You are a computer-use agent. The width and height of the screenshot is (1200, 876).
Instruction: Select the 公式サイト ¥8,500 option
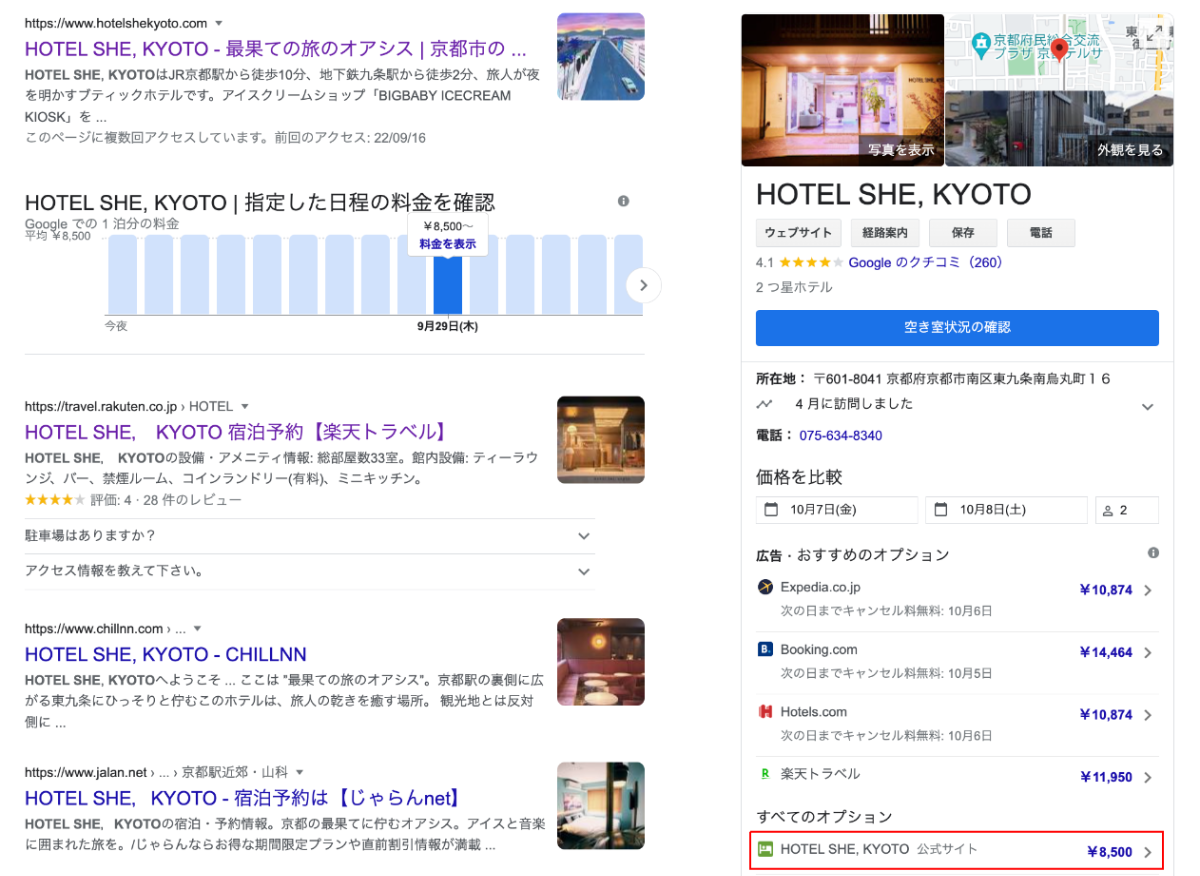[x=957, y=850]
